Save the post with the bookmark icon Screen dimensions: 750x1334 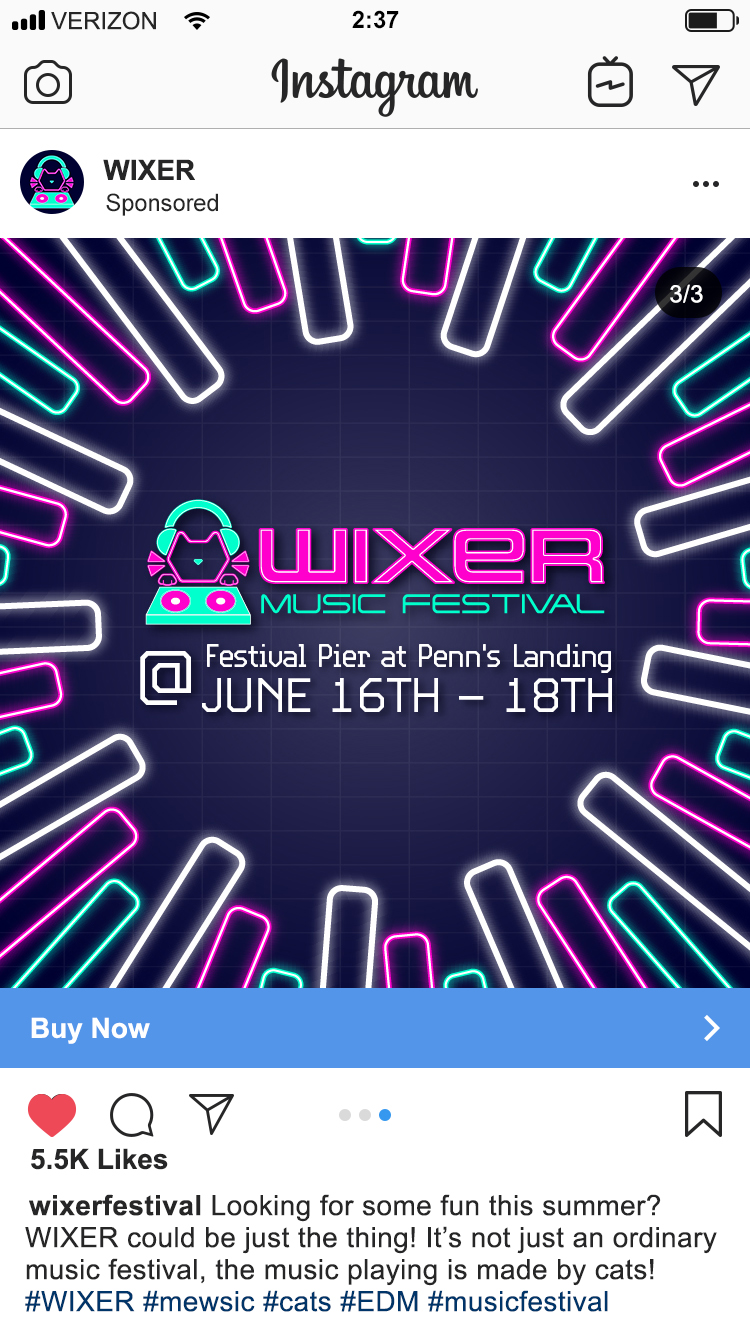(703, 1114)
